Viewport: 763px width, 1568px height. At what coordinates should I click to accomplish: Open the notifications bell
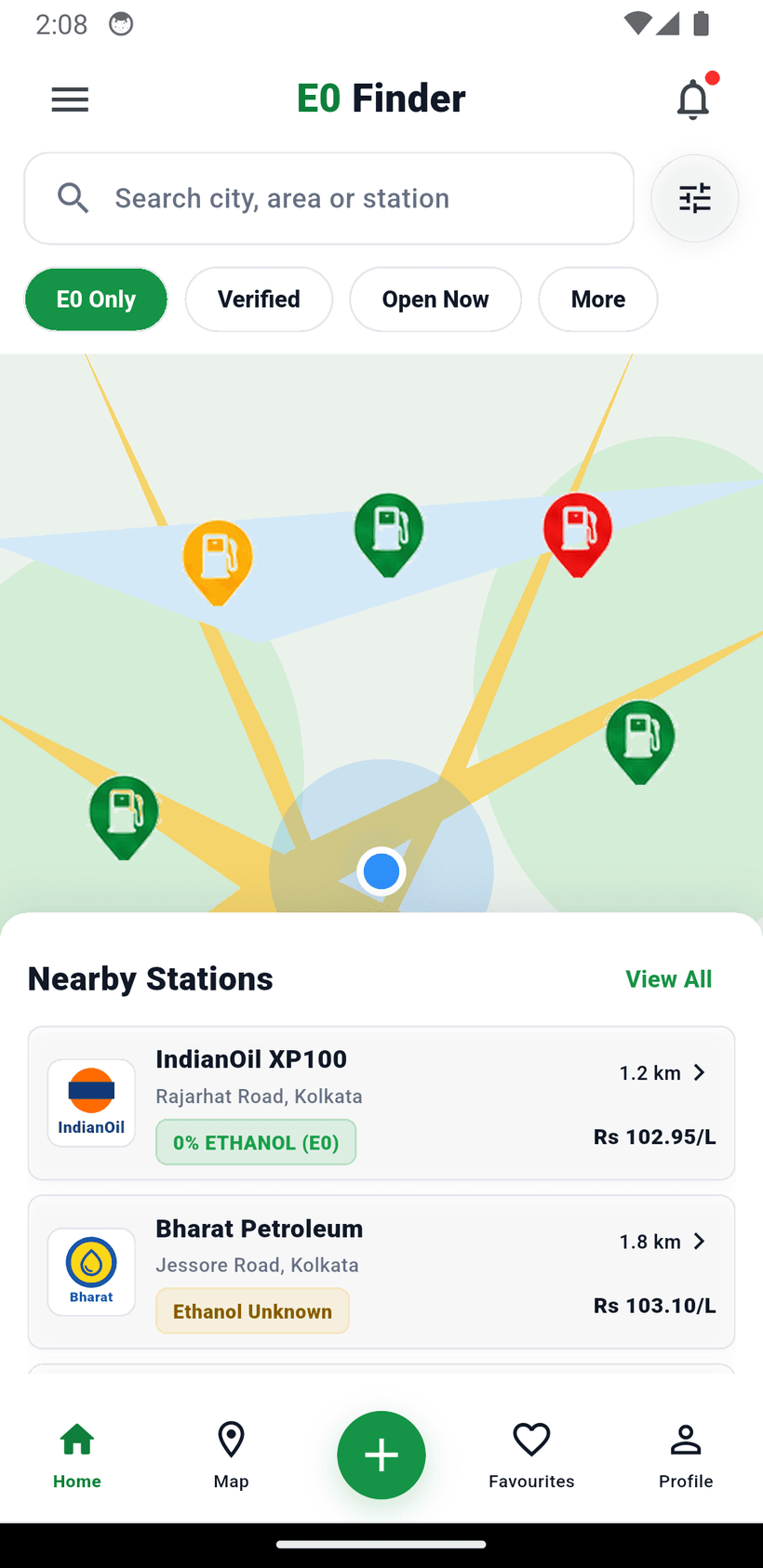coord(694,98)
